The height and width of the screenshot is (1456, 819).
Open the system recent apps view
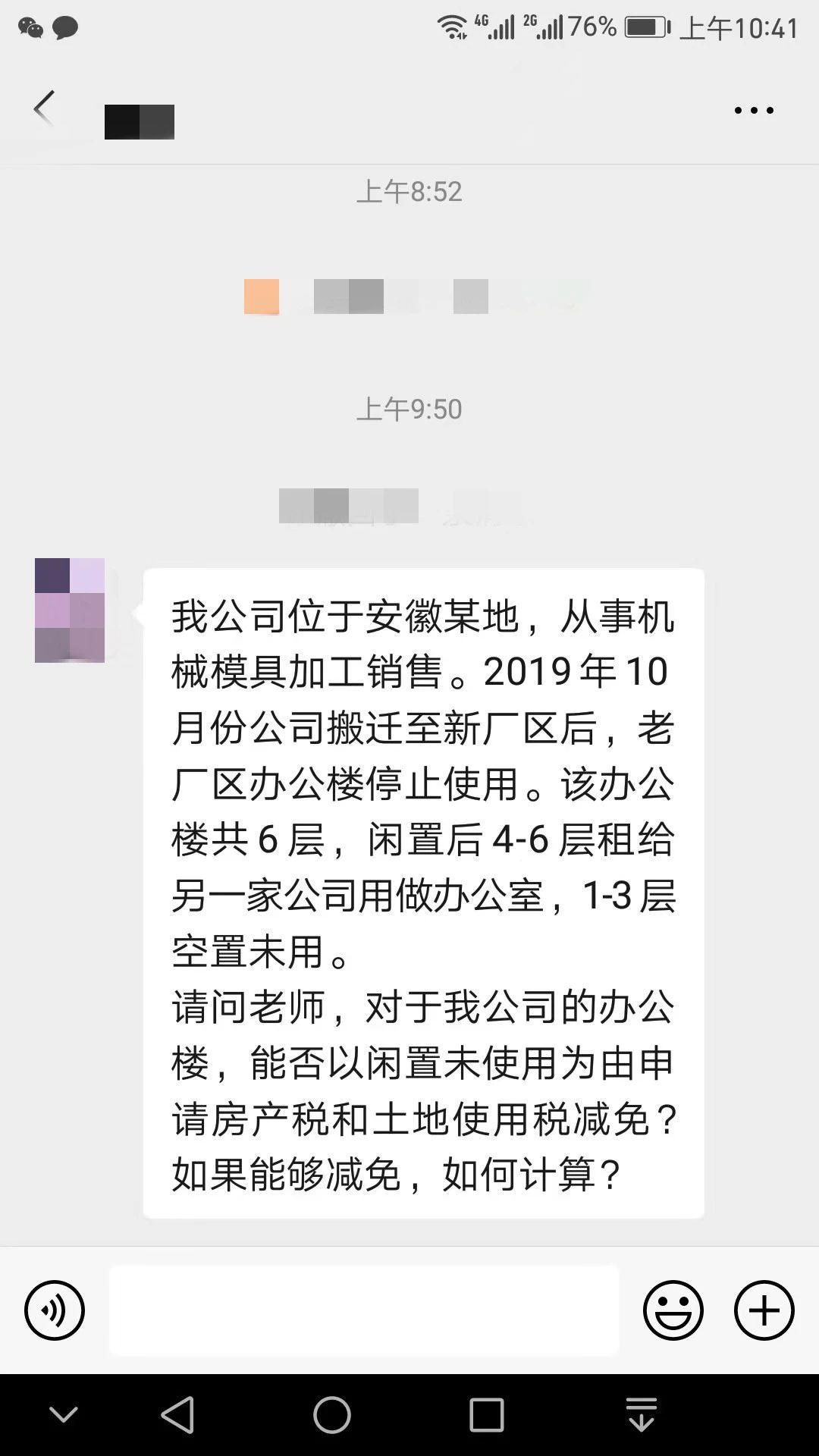pos(486,1414)
